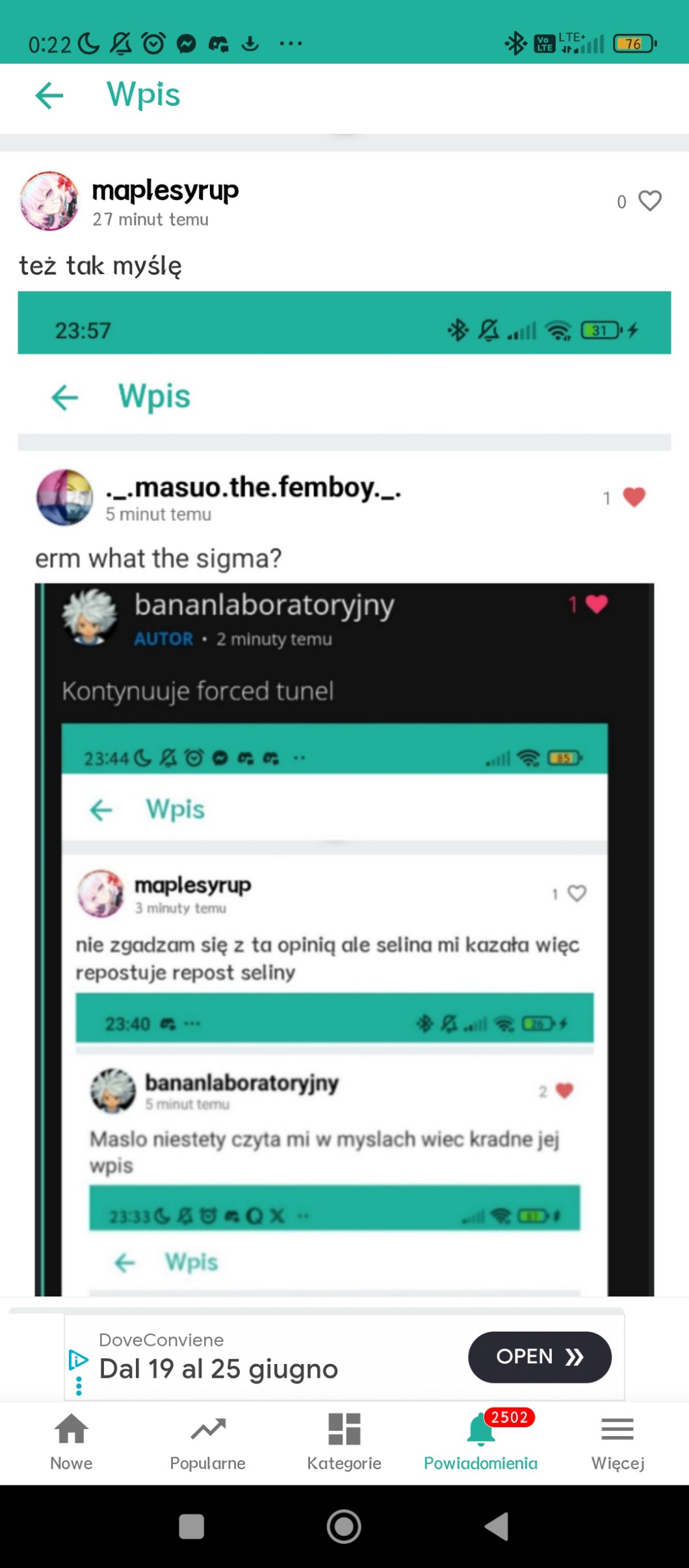The height and width of the screenshot is (1568, 689).
Task: Tap OPEN on the DoveConviene ad
Action: (x=539, y=1357)
